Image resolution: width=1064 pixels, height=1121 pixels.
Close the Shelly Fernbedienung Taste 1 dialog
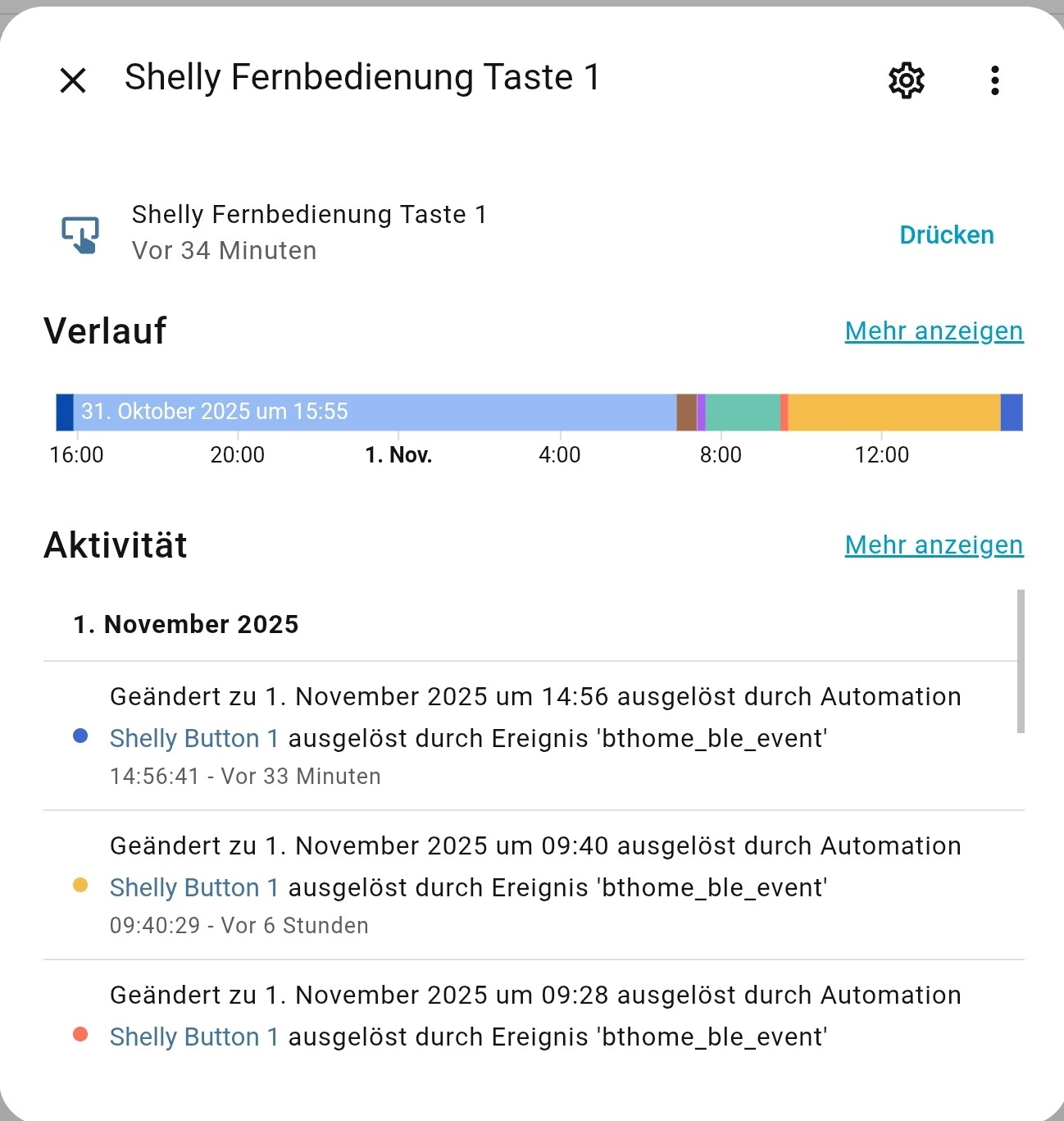coord(73,80)
